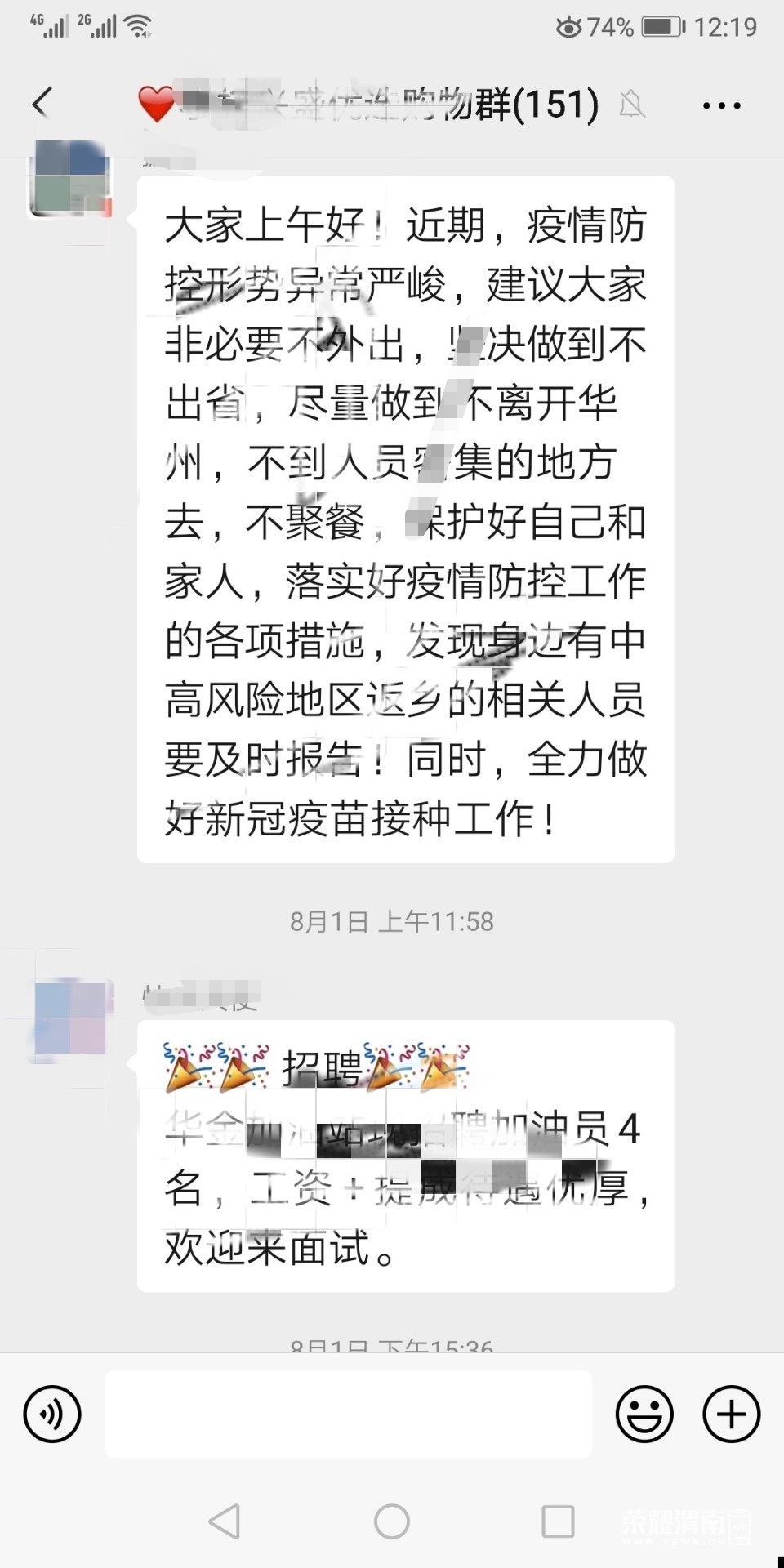This screenshot has width=784, height=1568.
Task: Open the system recent apps button
Action: 558,1521
